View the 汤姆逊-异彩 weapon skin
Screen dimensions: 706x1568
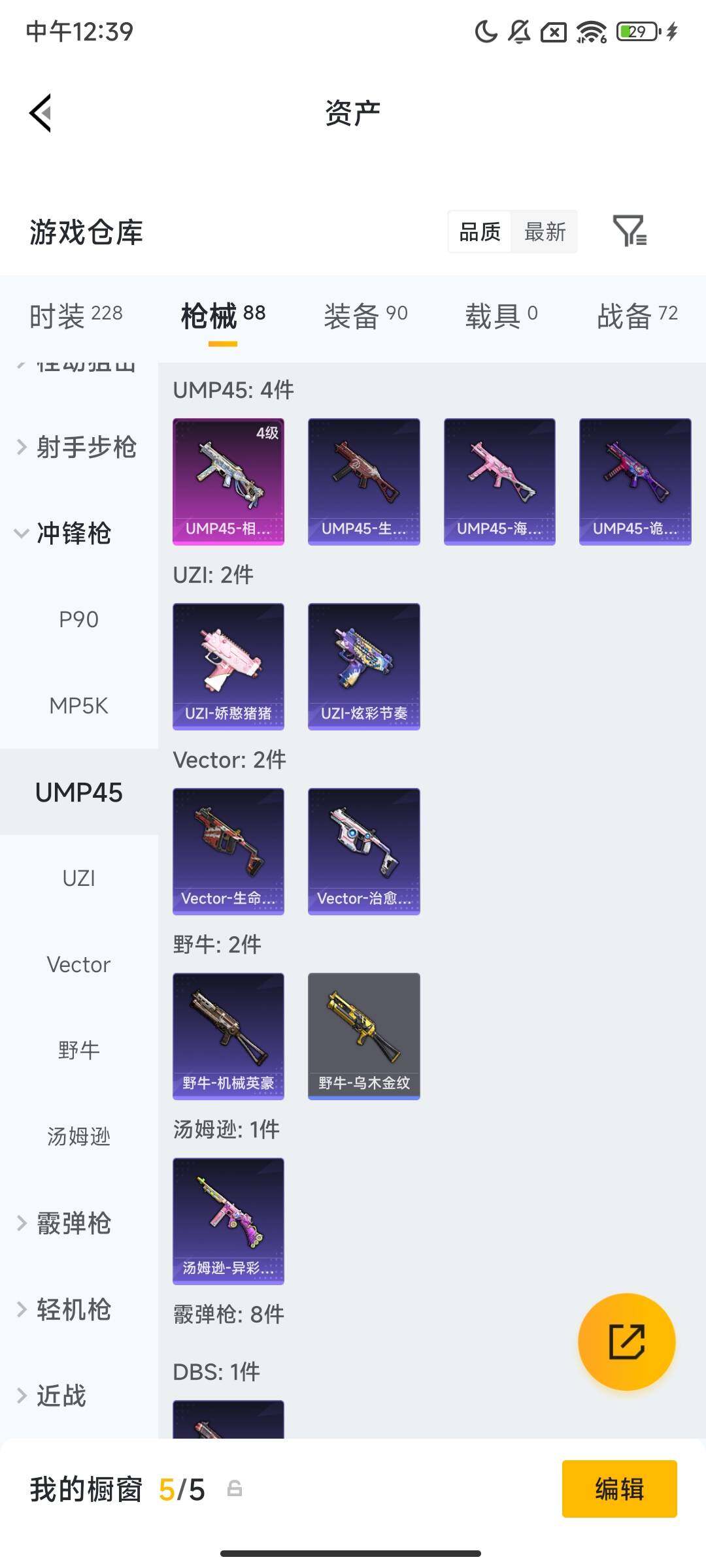click(x=228, y=1222)
